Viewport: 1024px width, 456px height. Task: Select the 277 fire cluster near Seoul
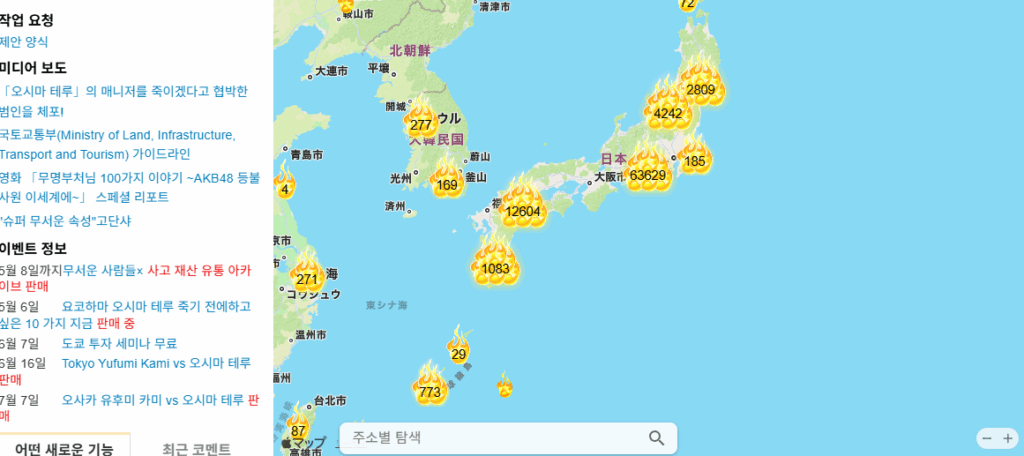coord(421,123)
